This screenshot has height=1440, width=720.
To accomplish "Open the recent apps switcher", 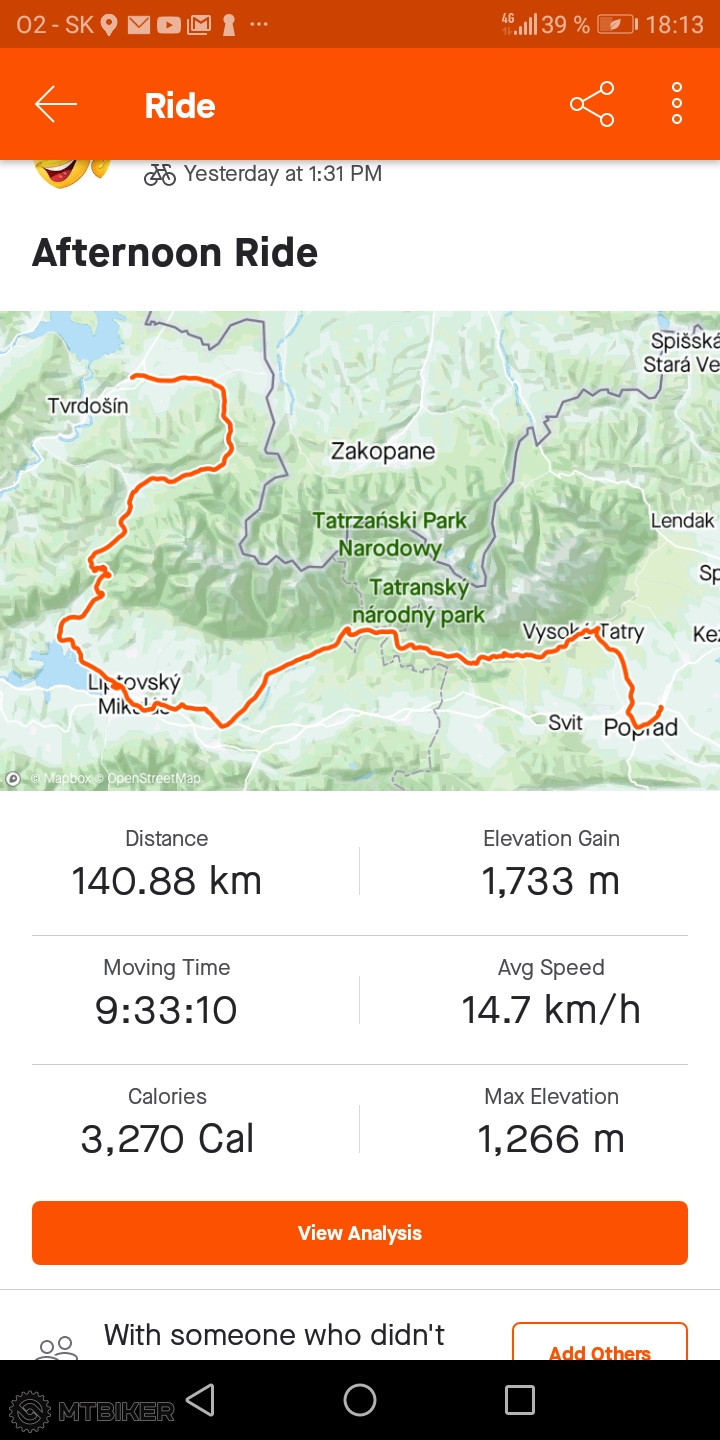I will coord(519,1400).
